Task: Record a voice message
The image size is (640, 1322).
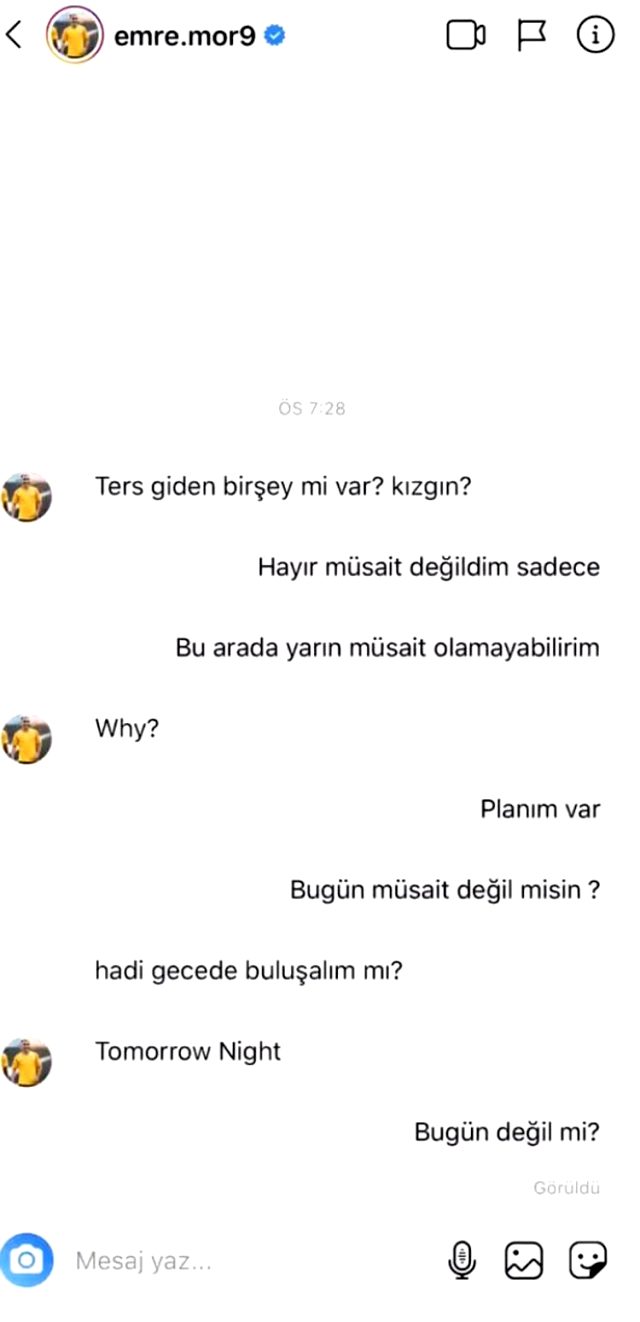Action: (461, 1260)
